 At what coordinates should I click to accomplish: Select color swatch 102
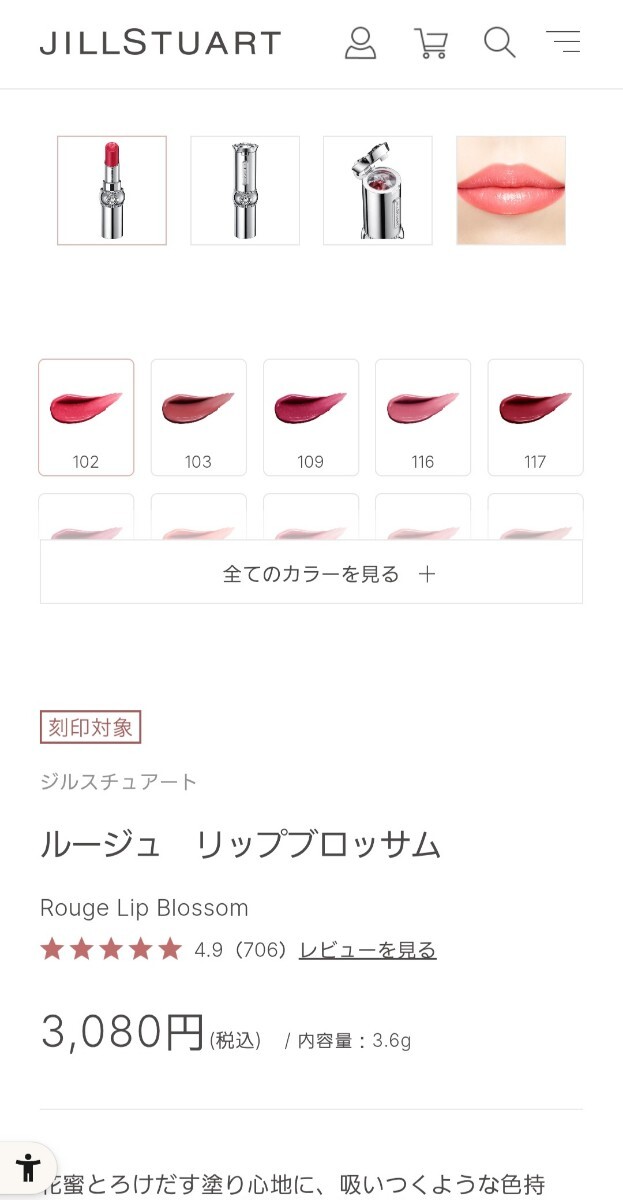point(86,417)
